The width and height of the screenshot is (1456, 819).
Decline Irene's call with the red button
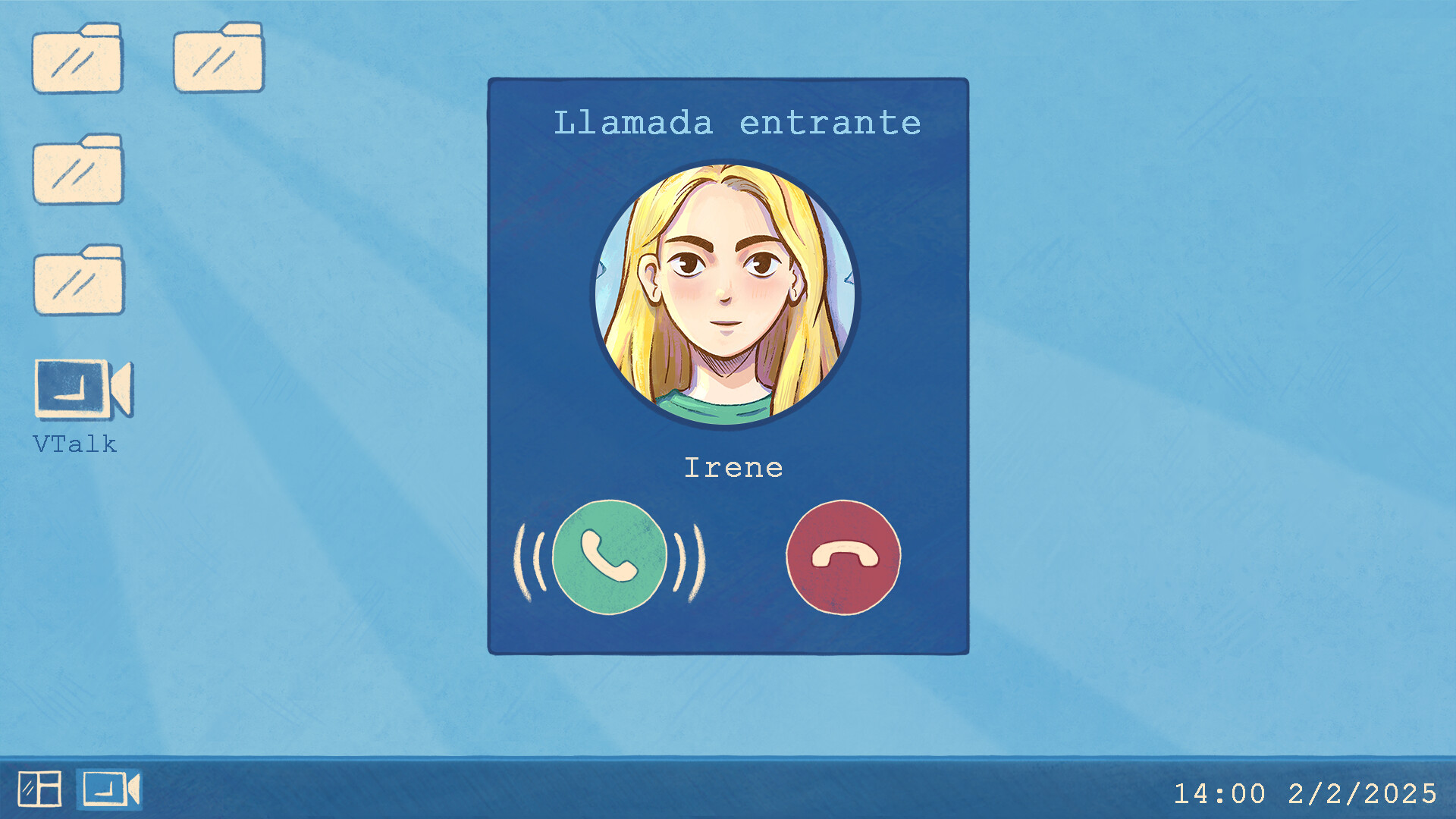point(843,557)
